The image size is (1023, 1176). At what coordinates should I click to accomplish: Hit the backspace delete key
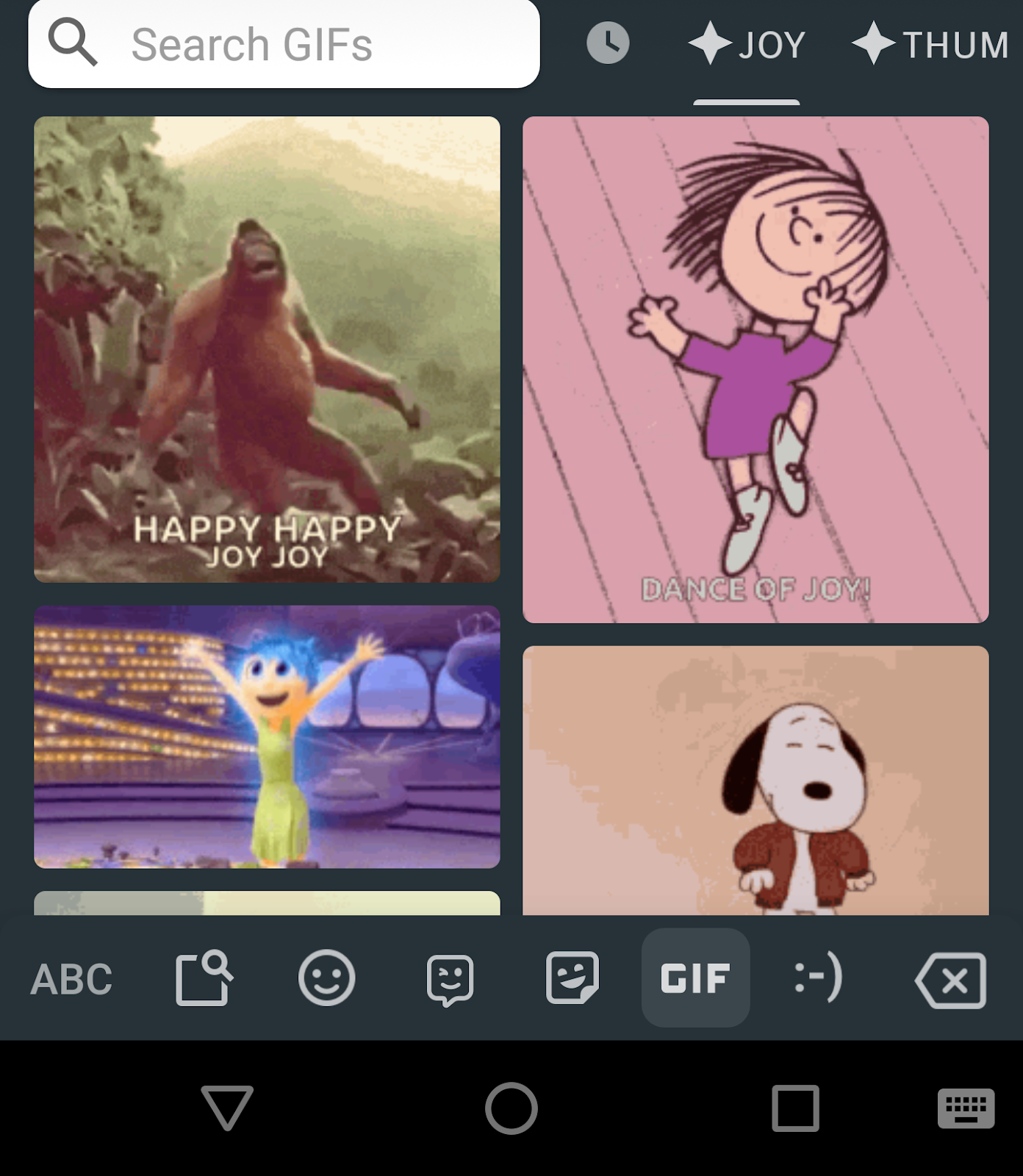coord(951,980)
